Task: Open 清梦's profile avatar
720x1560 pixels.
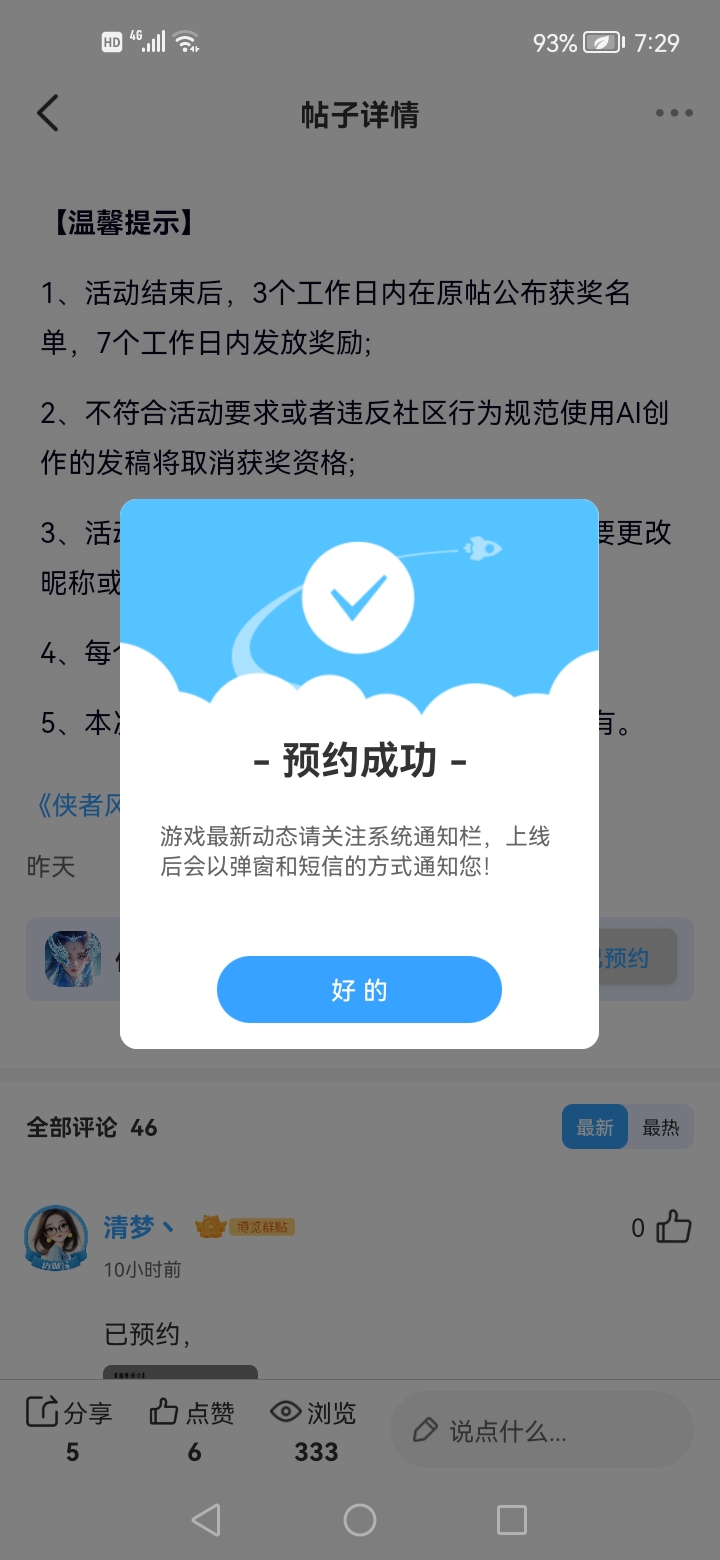Action: (56, 1238)
